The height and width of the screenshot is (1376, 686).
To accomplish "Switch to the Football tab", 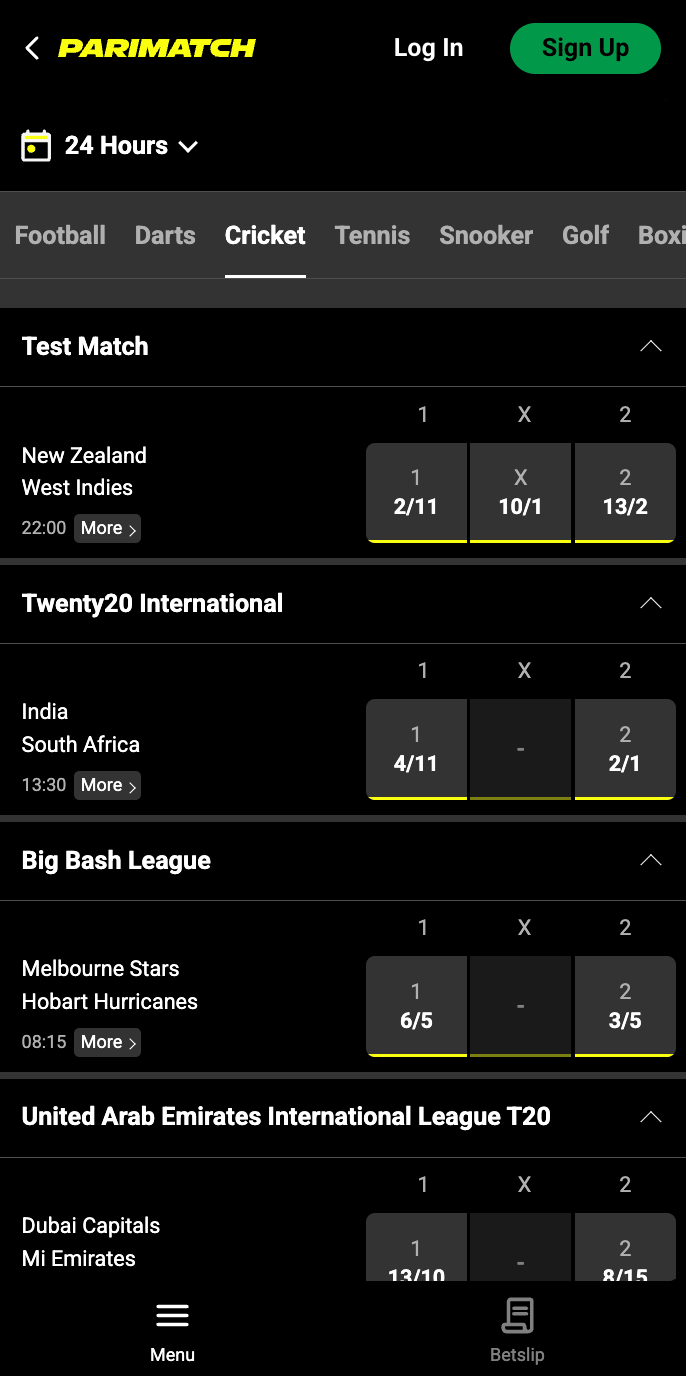I will point(60,235).
